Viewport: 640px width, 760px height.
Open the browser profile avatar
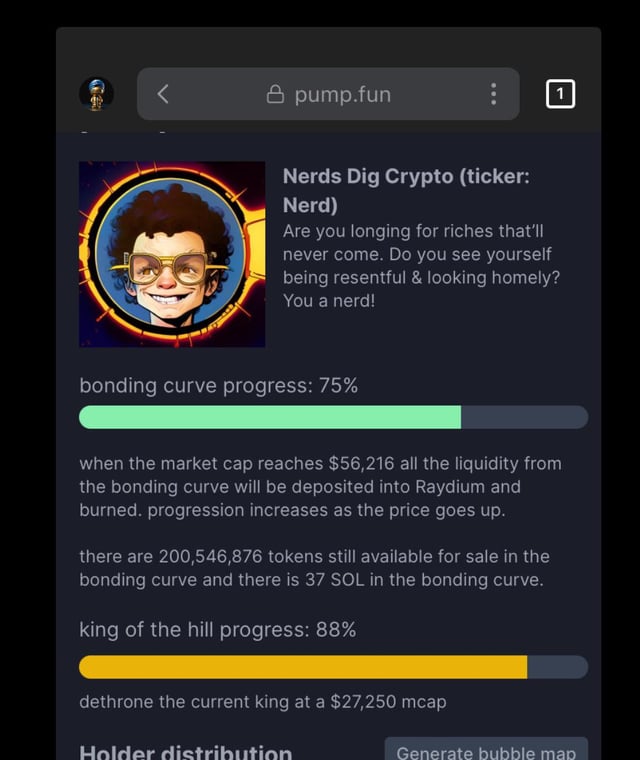pyautogui.click(x=96, y=94)
